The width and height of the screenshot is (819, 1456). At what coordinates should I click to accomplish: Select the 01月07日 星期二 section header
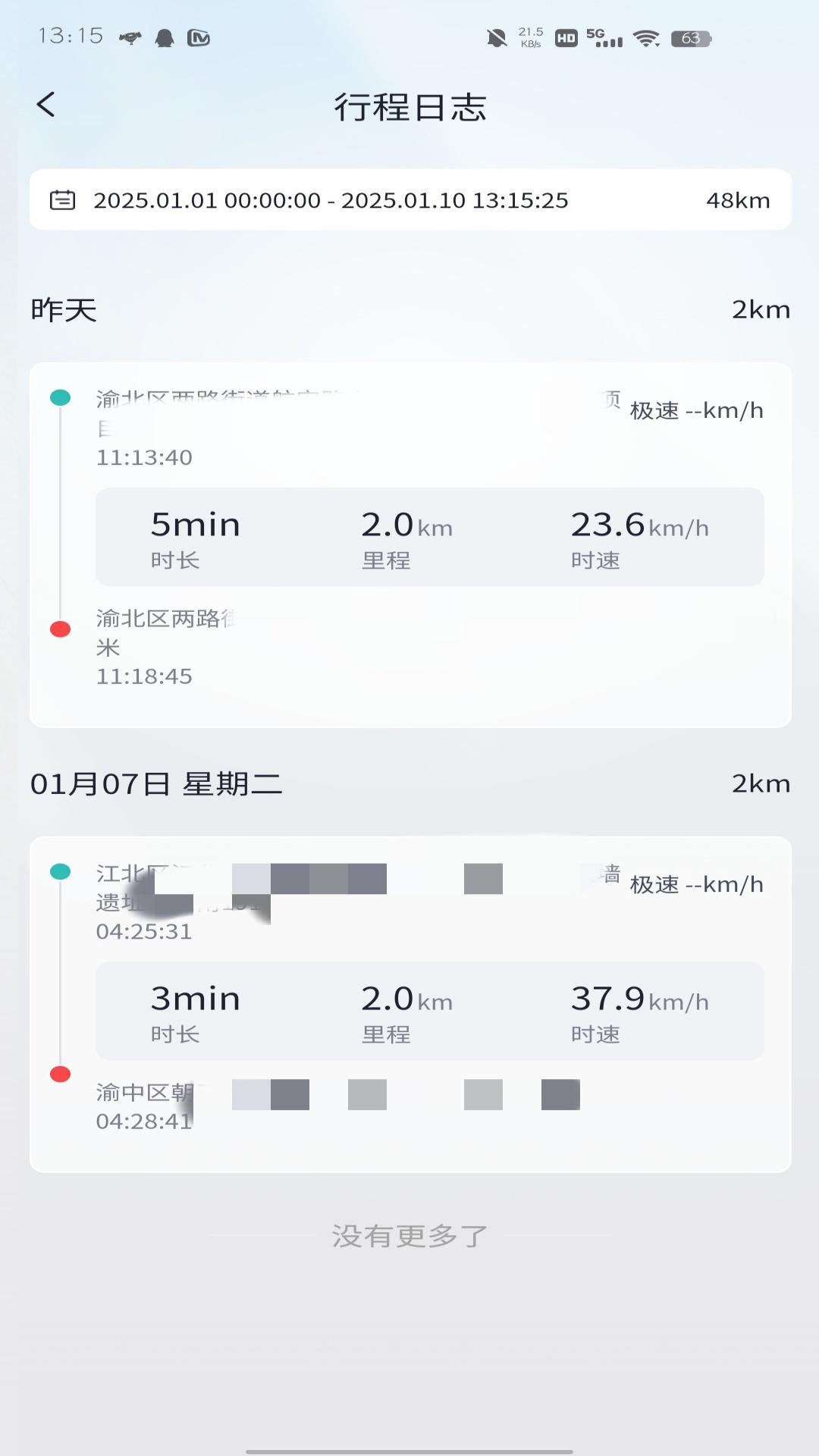pyautogui.click(x=159, y=783)
